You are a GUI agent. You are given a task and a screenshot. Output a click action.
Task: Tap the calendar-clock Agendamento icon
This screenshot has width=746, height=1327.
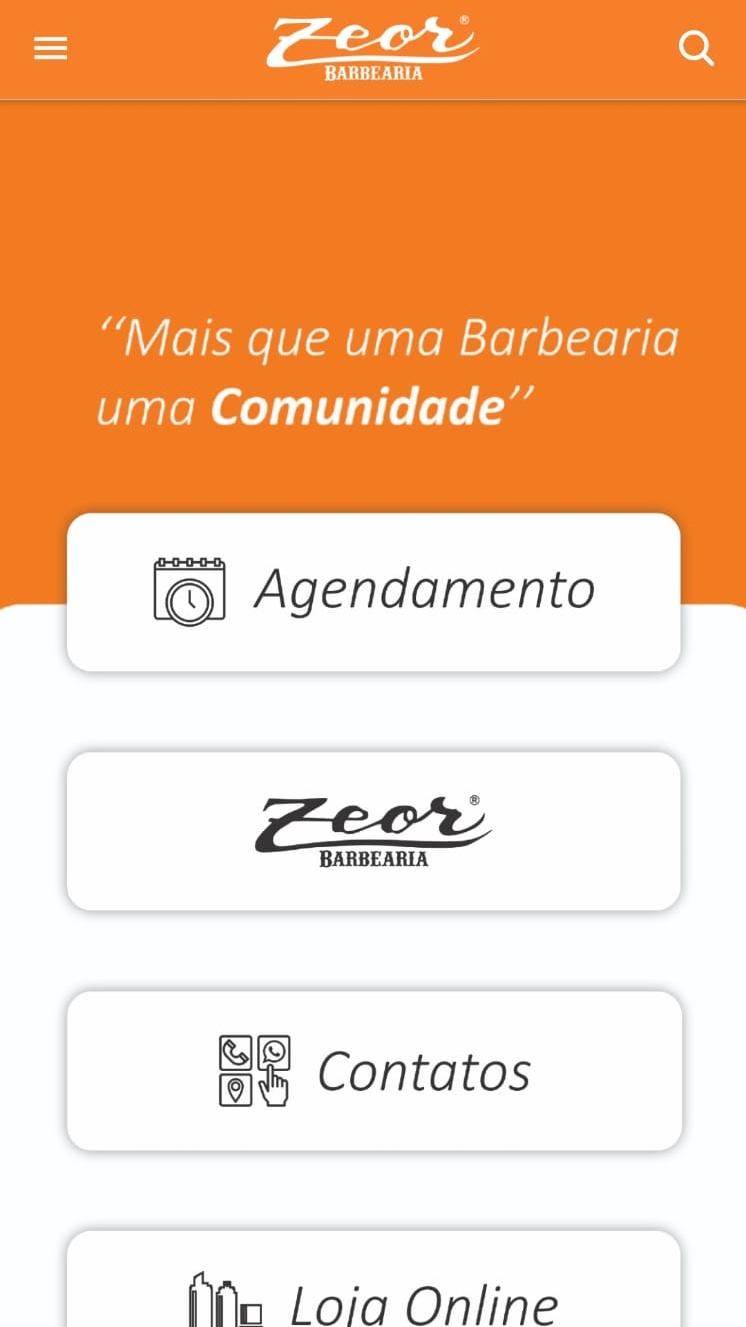point(190,589)
